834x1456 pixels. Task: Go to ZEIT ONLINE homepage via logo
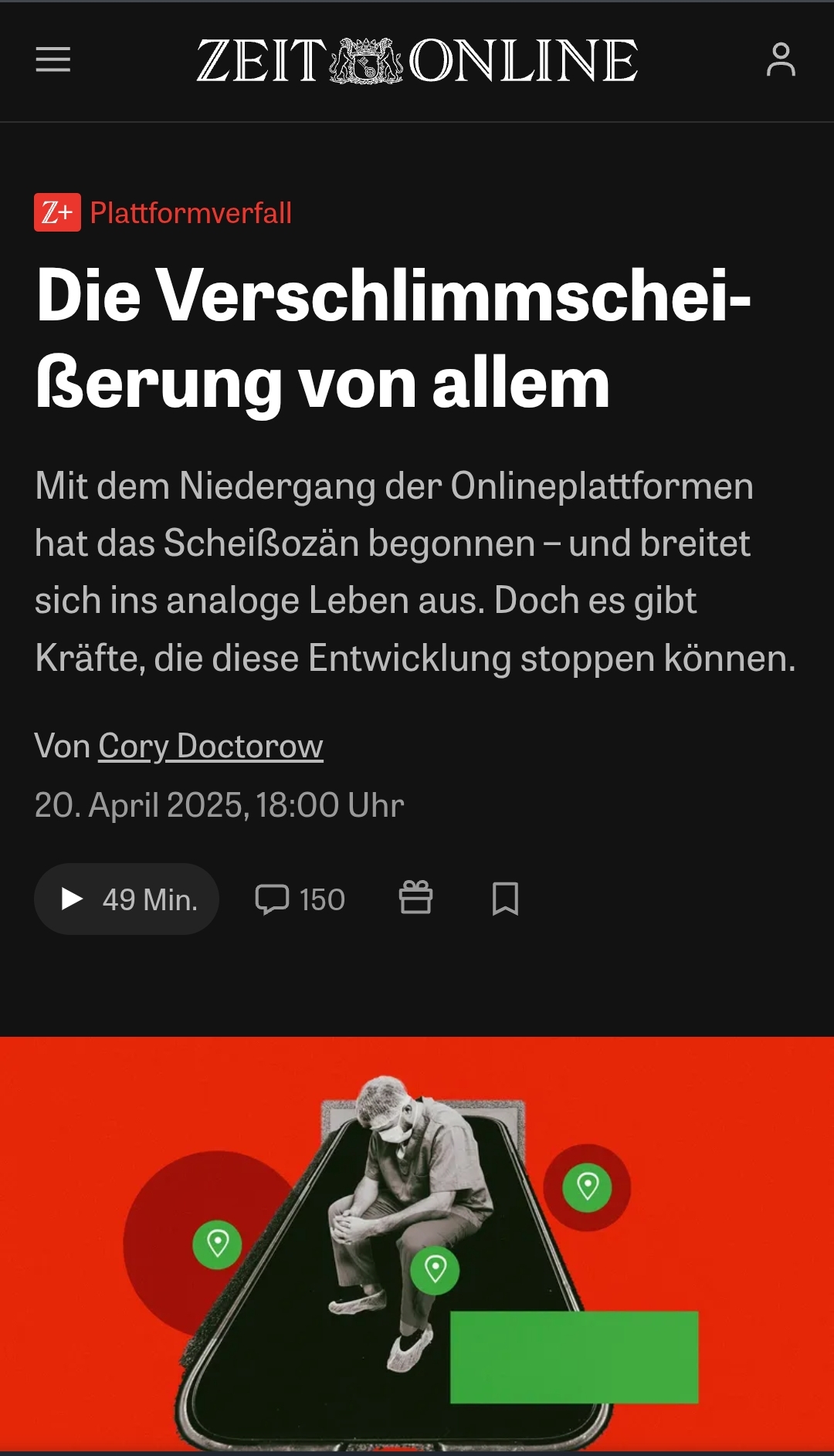point(417,60)
